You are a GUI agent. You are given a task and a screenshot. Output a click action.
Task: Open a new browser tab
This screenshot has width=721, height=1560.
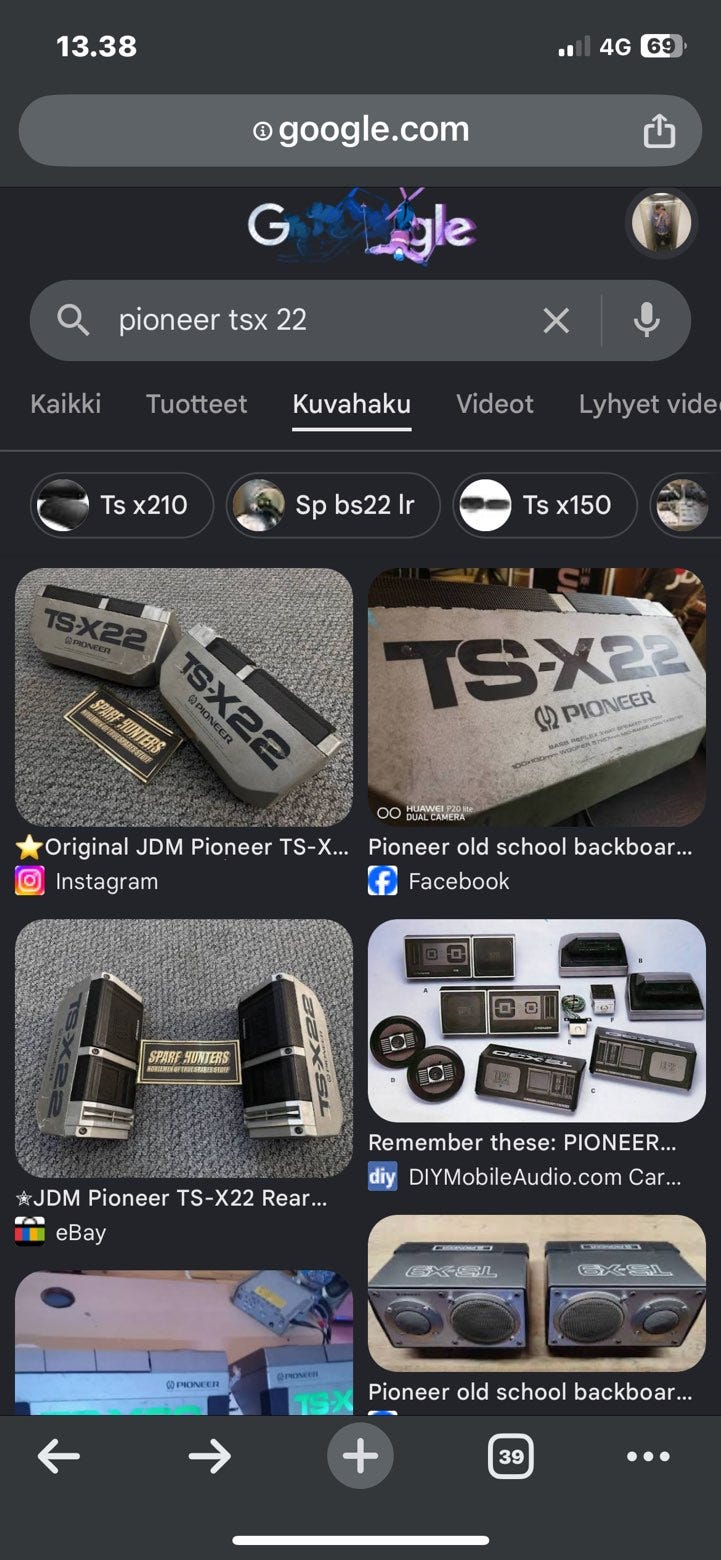coord(360,1457)
